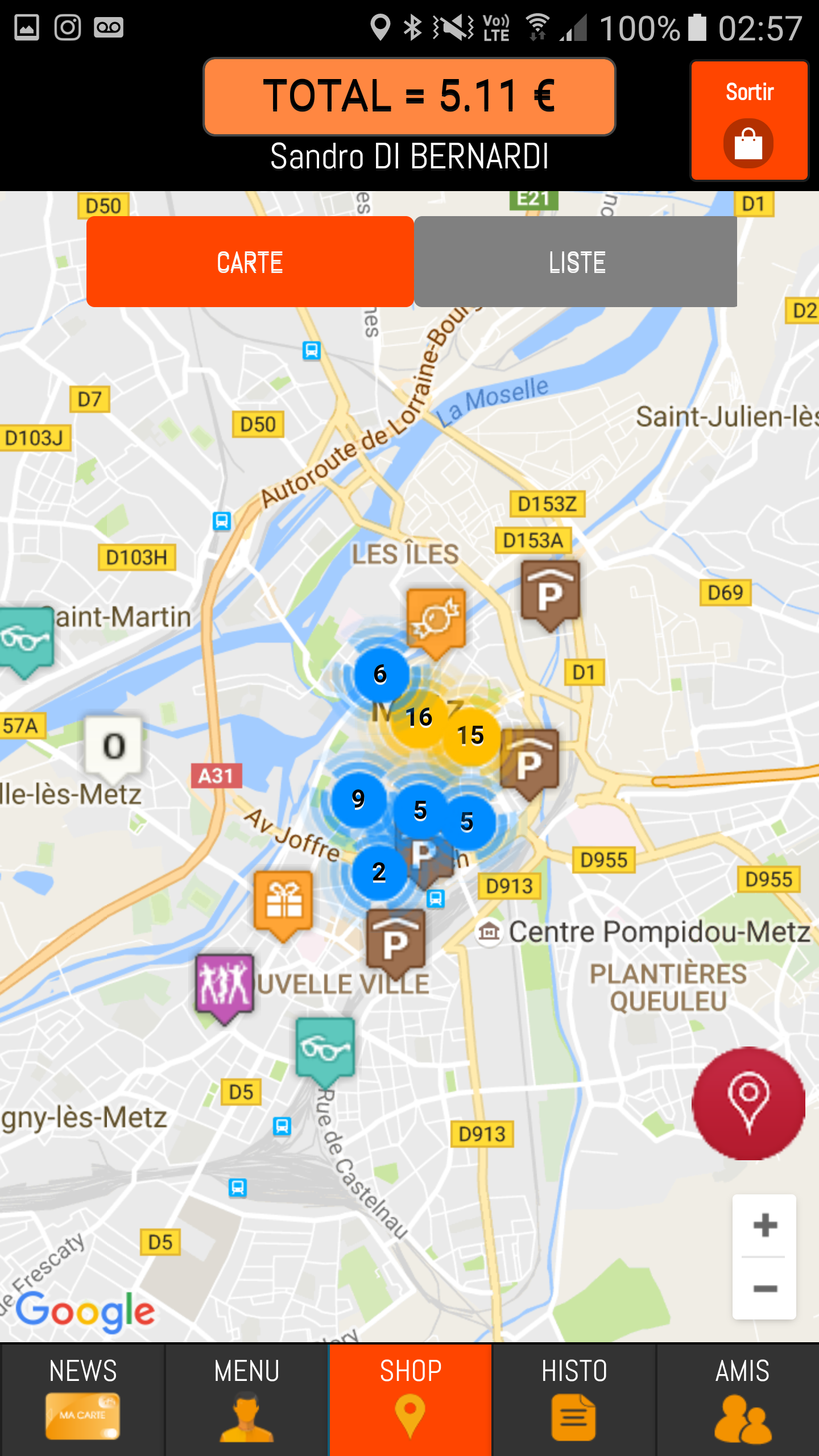Tap the Sortir exit button
Screen dimensions: 819x1456
749,121
